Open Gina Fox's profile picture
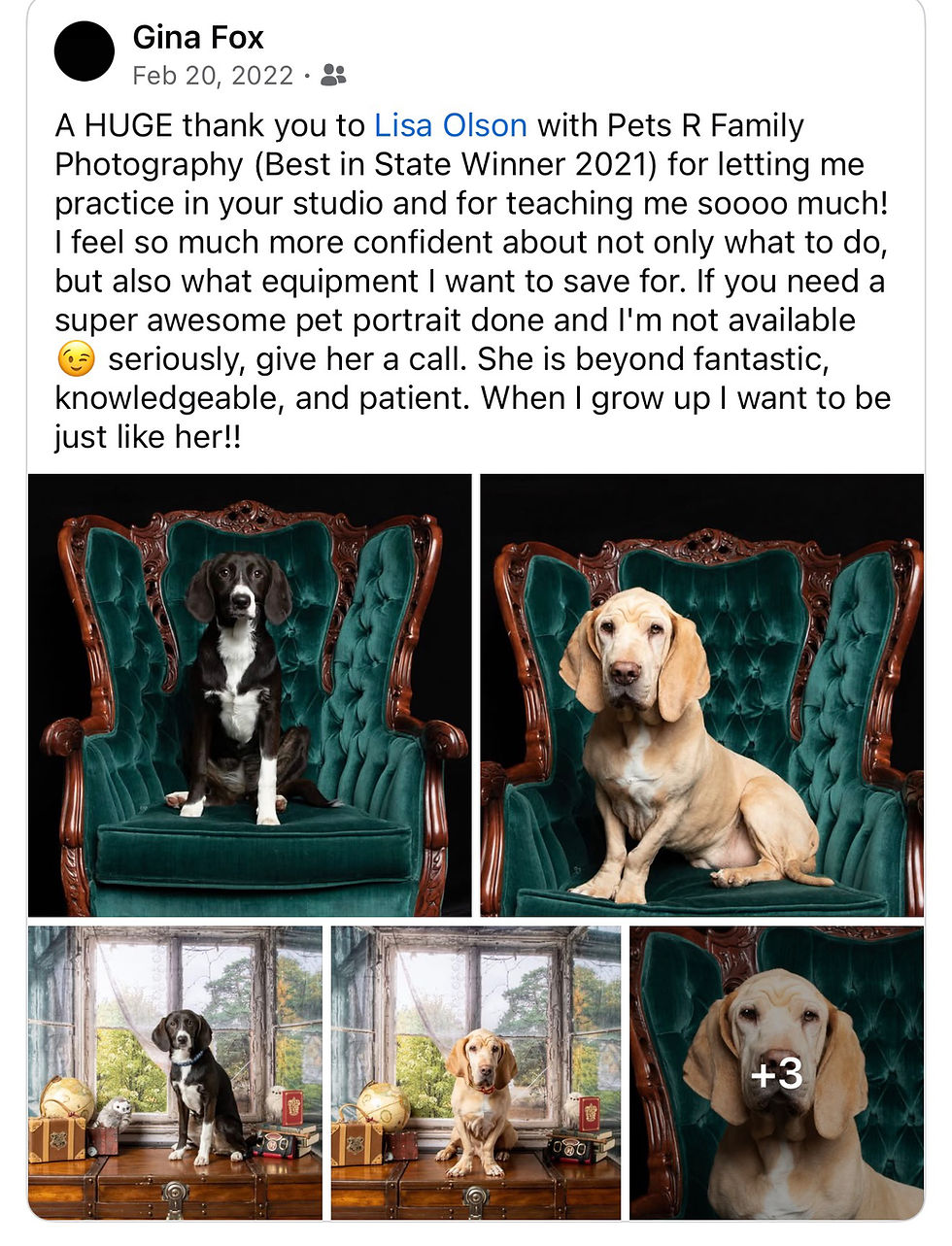 click(x=85, y=51)
